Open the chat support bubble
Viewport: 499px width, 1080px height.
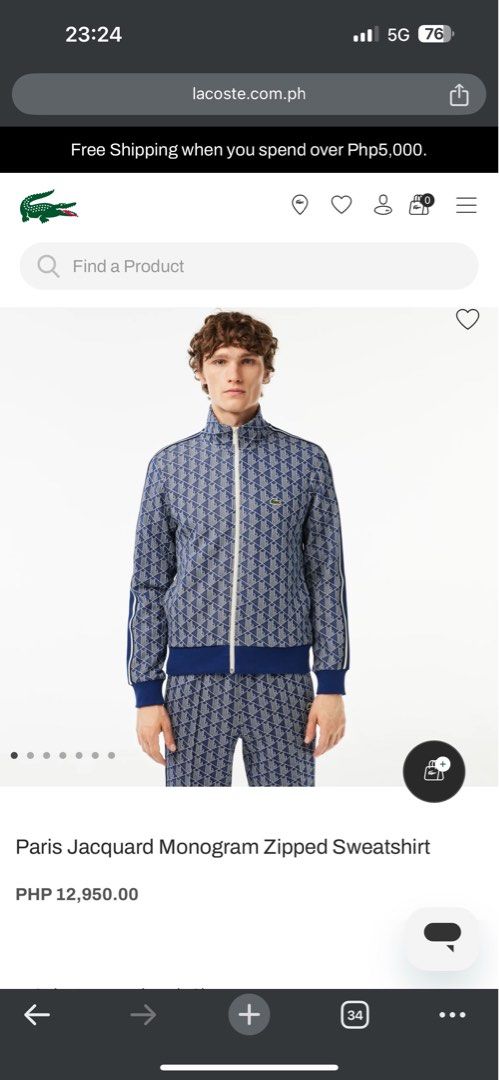442,938
